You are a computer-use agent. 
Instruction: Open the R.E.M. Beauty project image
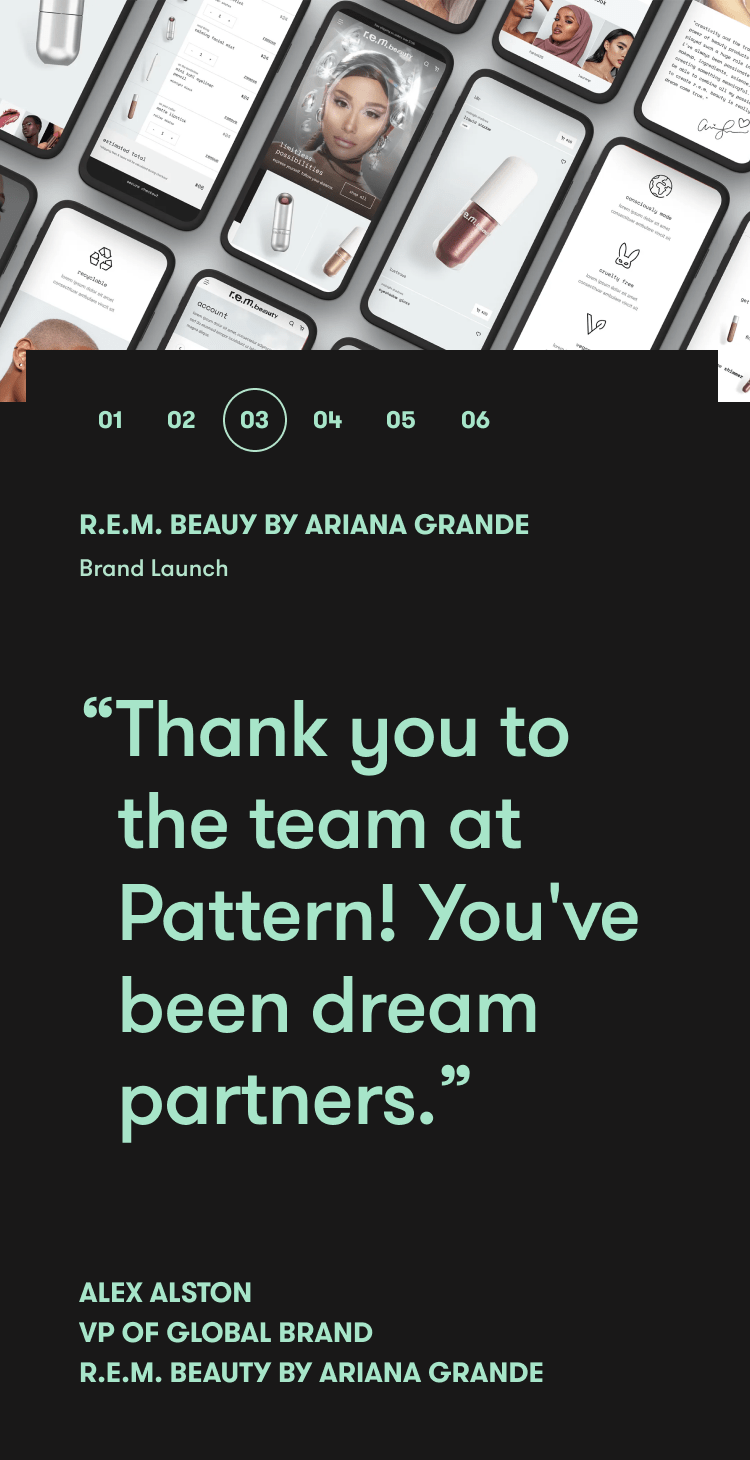pyautogui.click(x=375, y=175)
